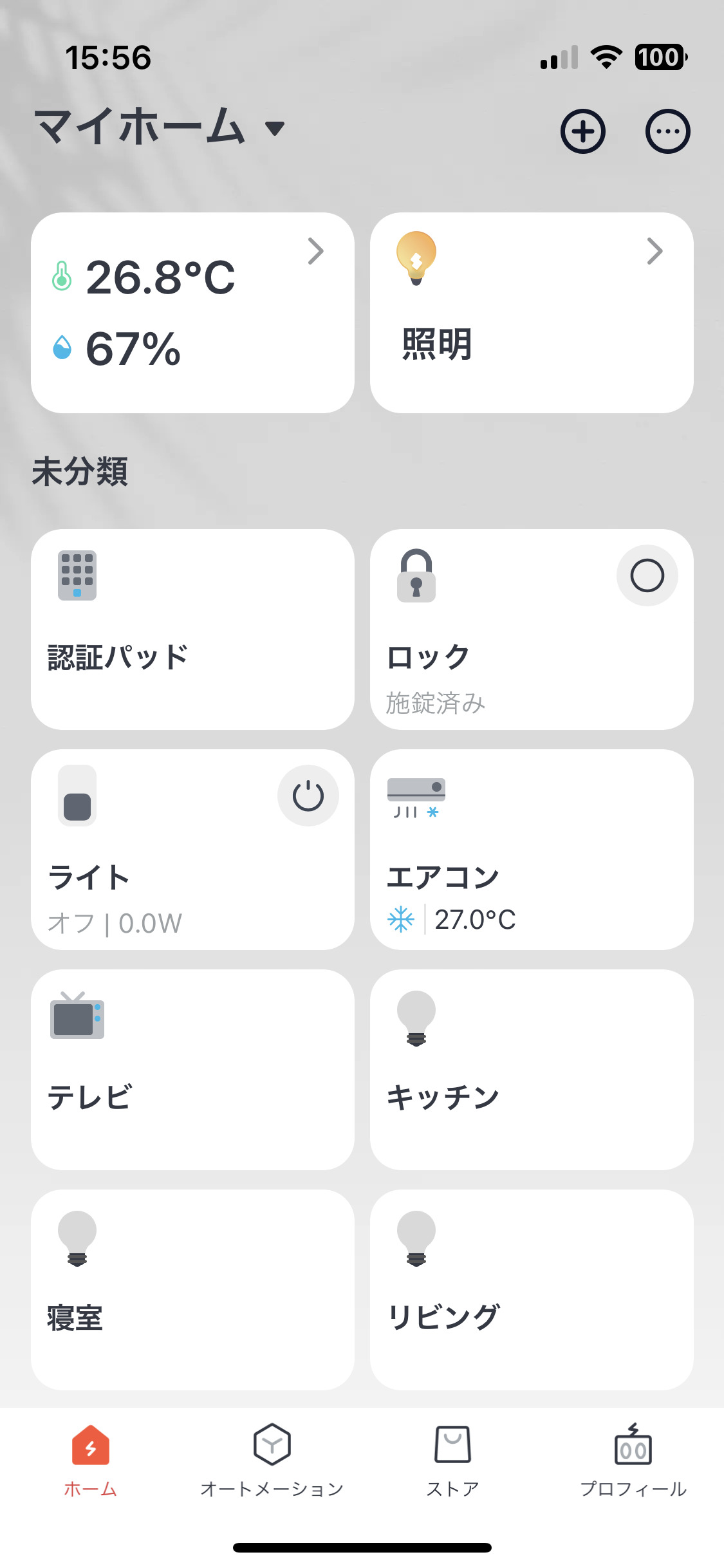
Task: Tap the thermometer icon beside 26.8°C
Action: (x=62, y=277)
